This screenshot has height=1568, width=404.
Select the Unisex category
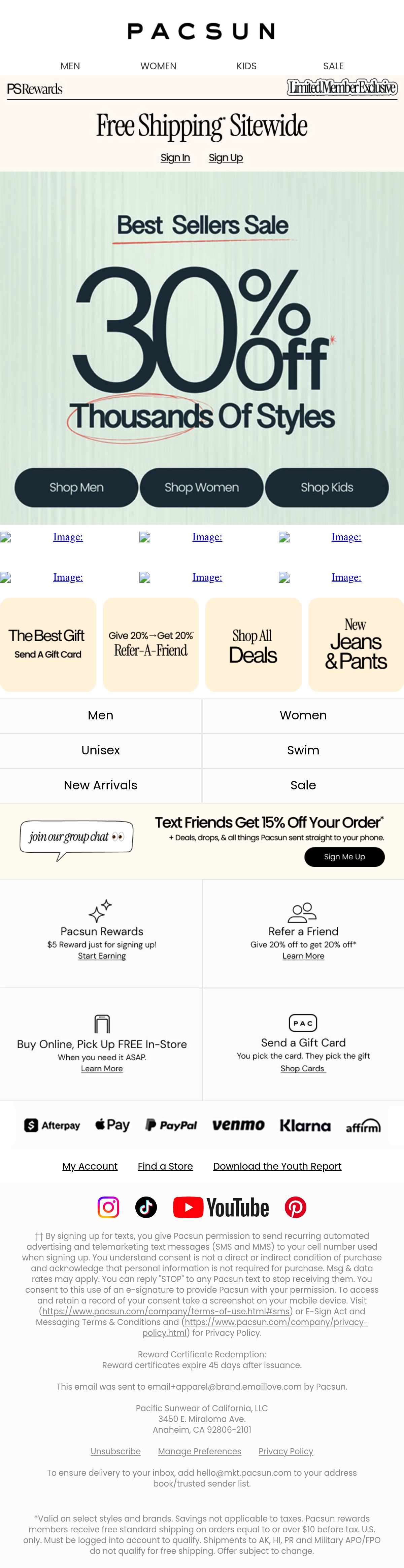pos(101,751)
